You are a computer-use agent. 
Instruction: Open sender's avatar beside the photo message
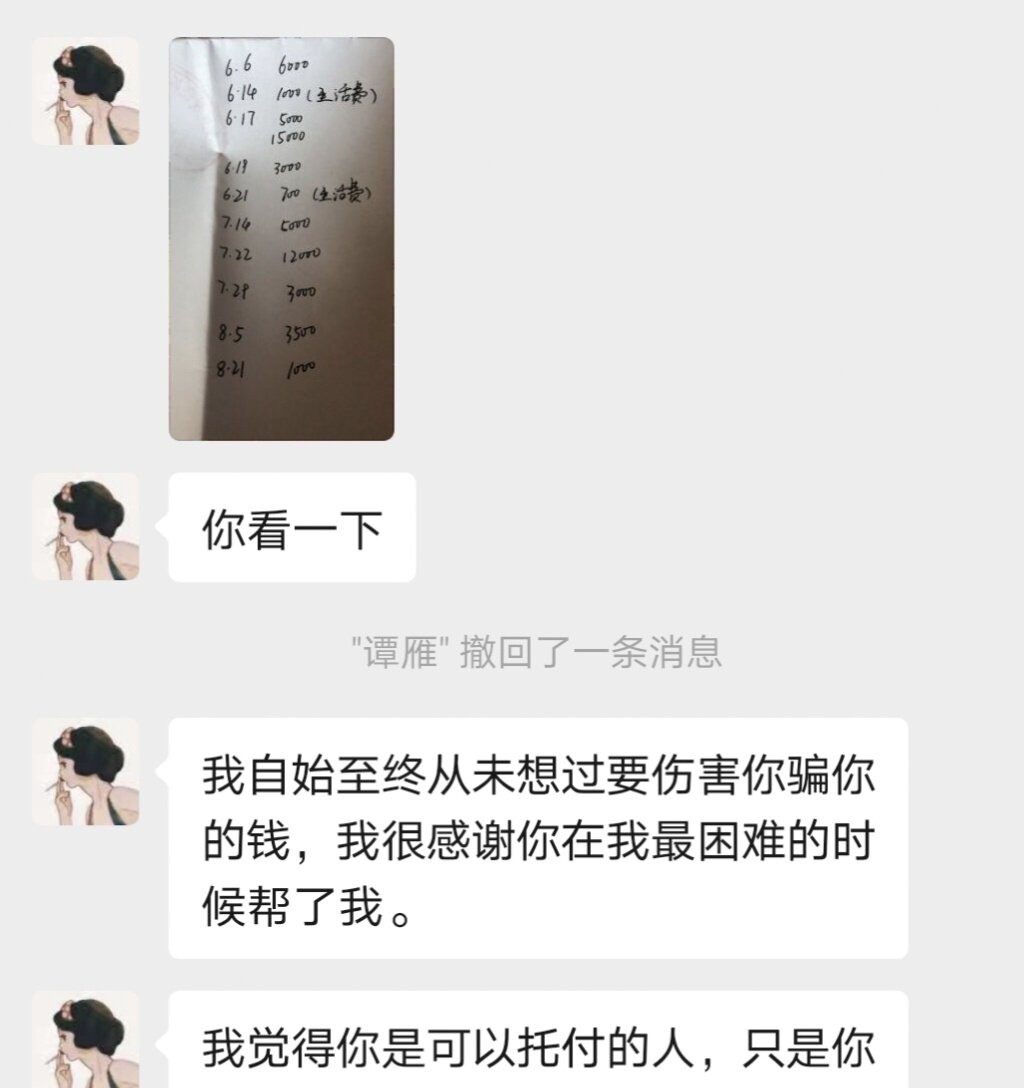tap(85, 91)
